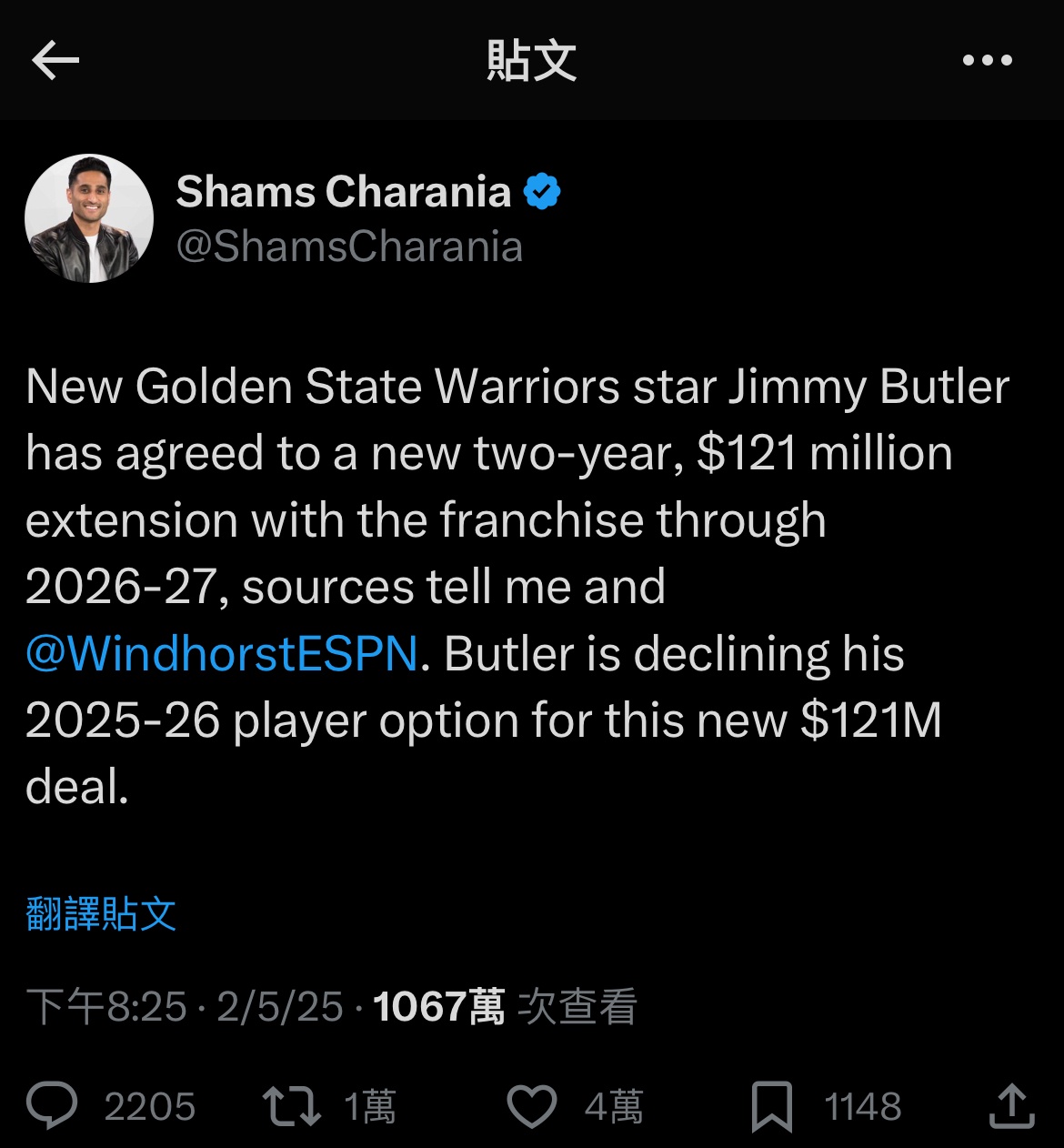
Task: Repost this Jimmy Butler tweet
Action: 291,1106
